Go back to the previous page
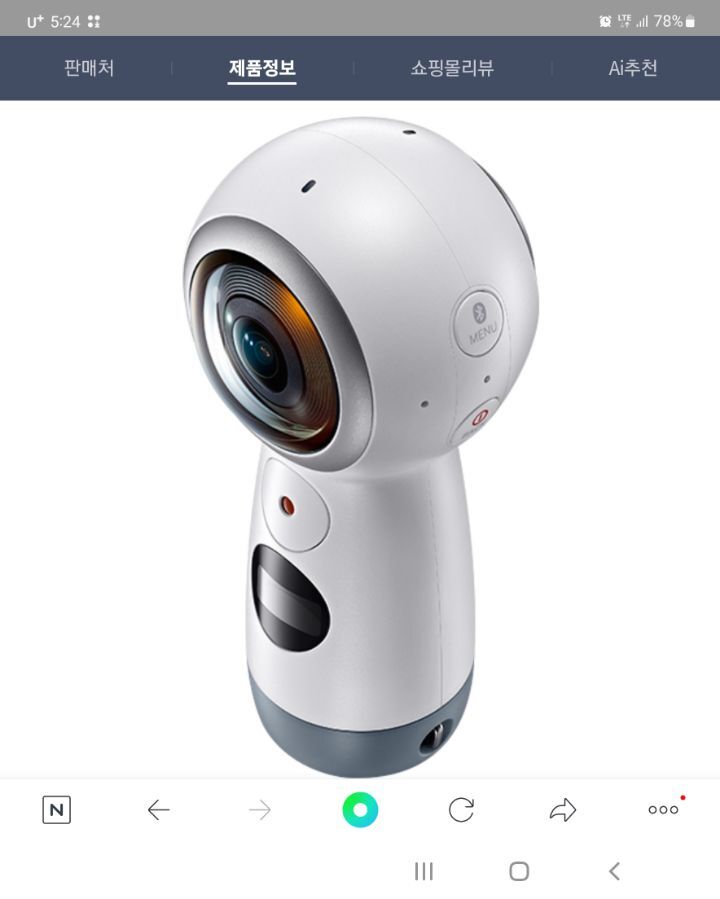The image size is (720, 899). click(x=158, y=810)
